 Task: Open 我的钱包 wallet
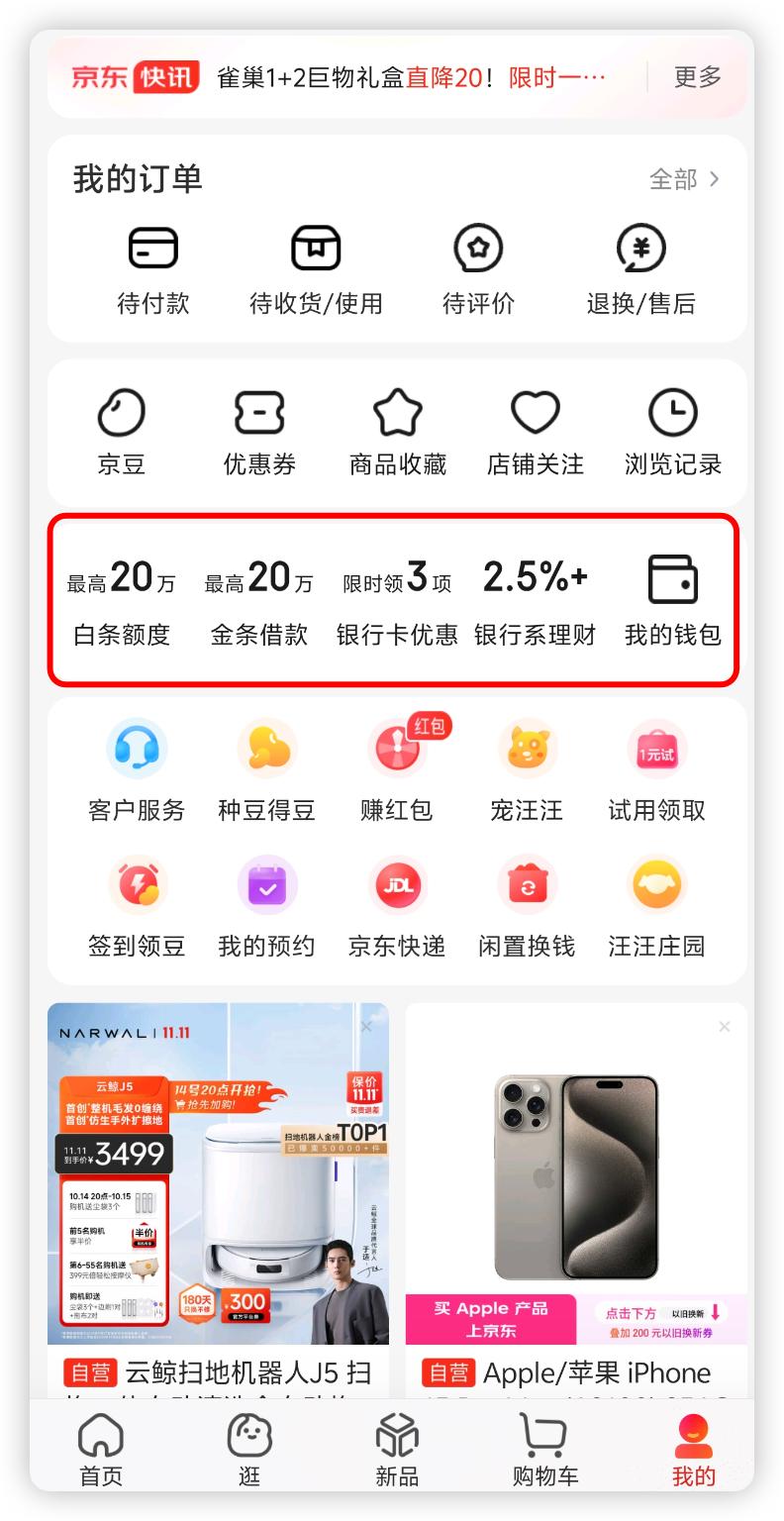click(x=673, y=600)
